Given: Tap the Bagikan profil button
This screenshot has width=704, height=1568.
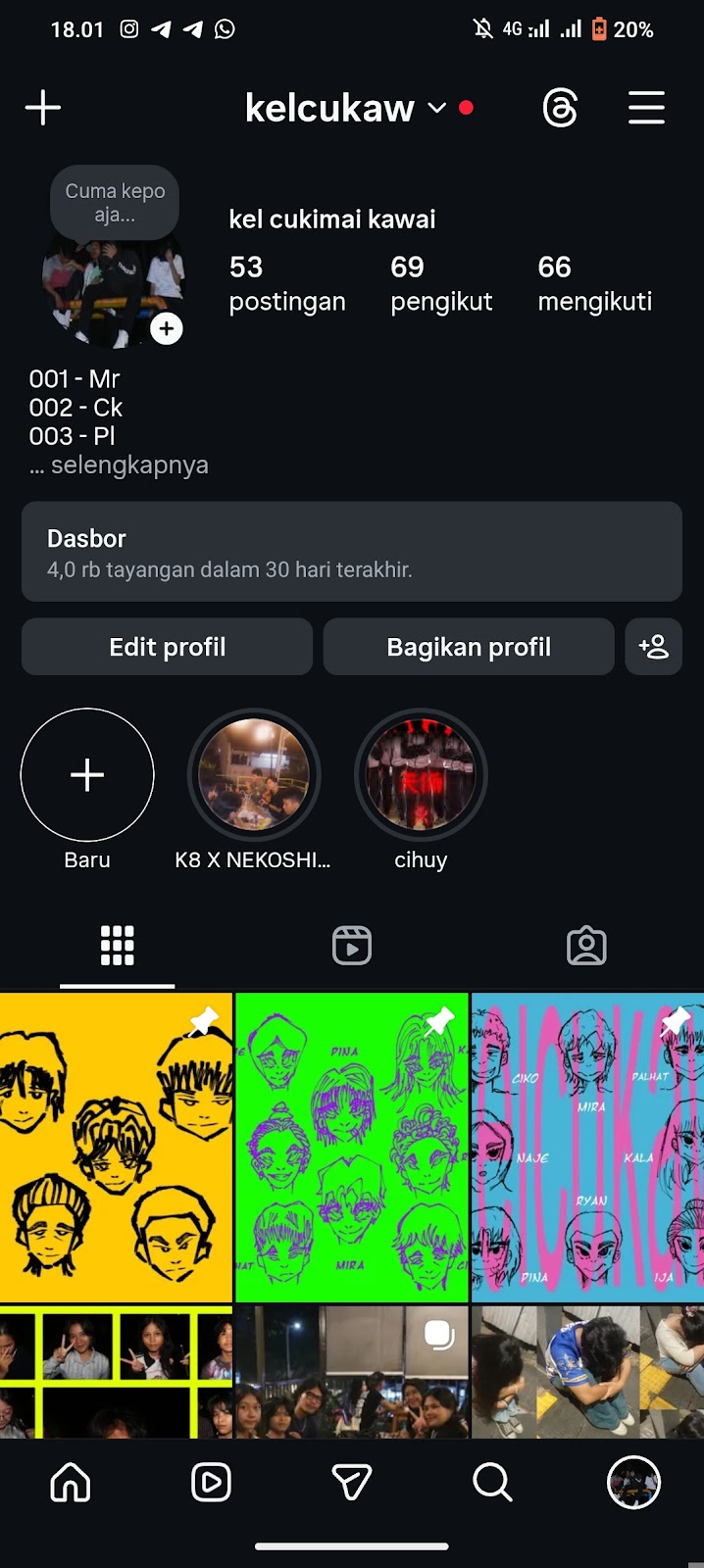Looking at the screenshot, I should pos(469,647).
